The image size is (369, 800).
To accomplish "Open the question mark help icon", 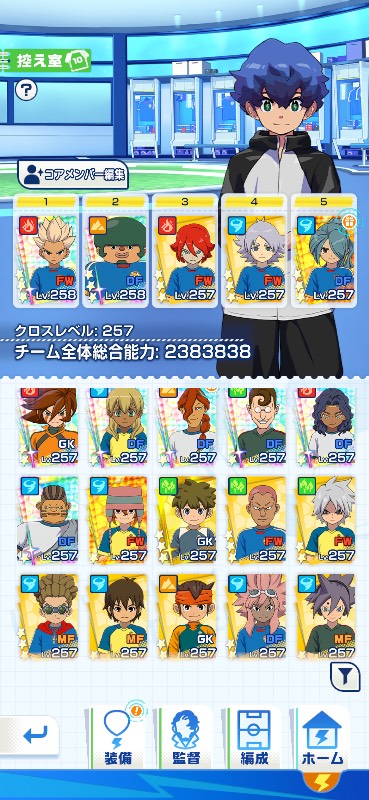I will [26, 90].
